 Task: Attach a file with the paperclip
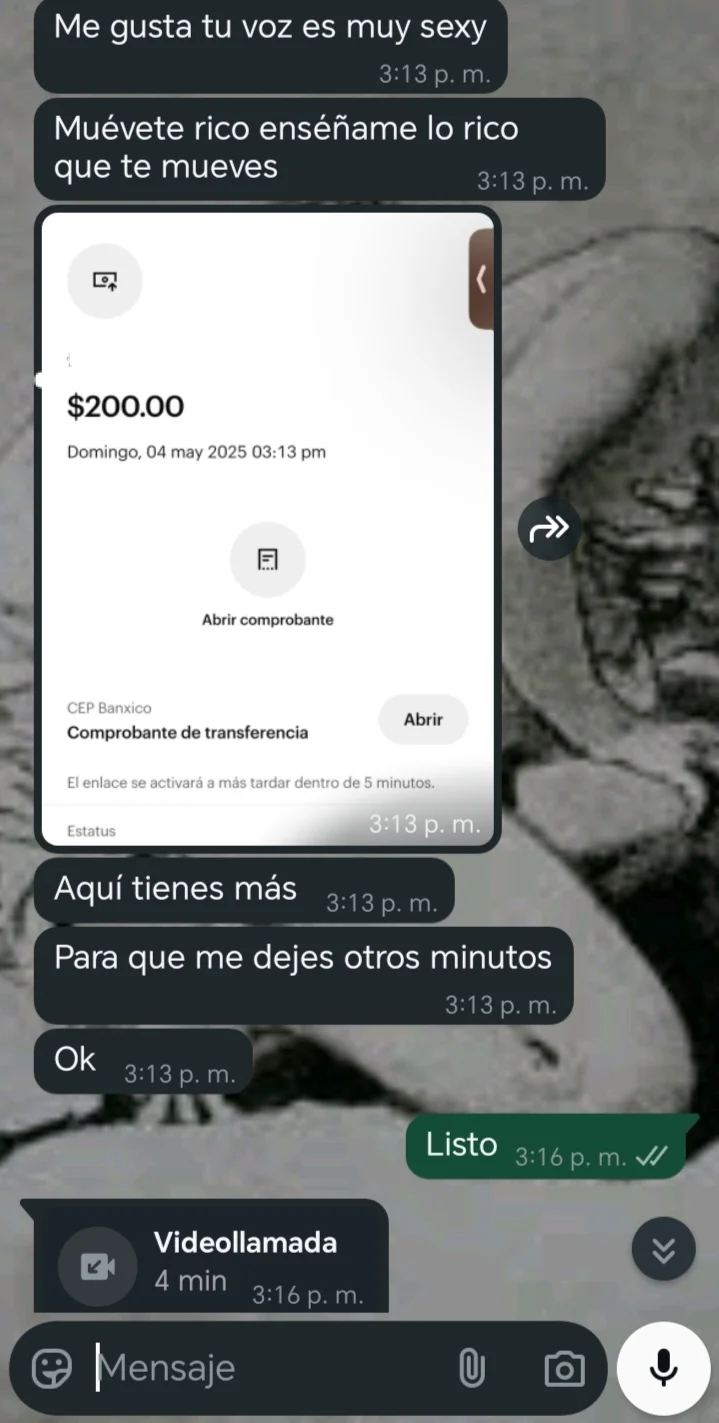coord(471,1368)
